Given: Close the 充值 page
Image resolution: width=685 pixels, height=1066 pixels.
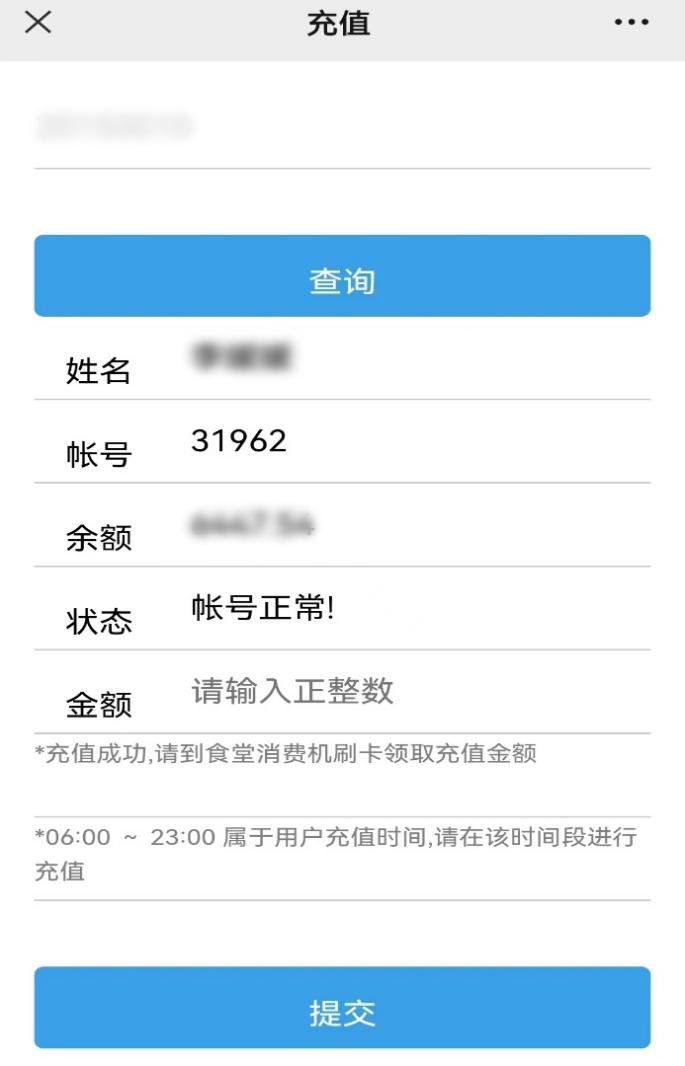Looking at the screenshot, I should [x=38, y=24].
